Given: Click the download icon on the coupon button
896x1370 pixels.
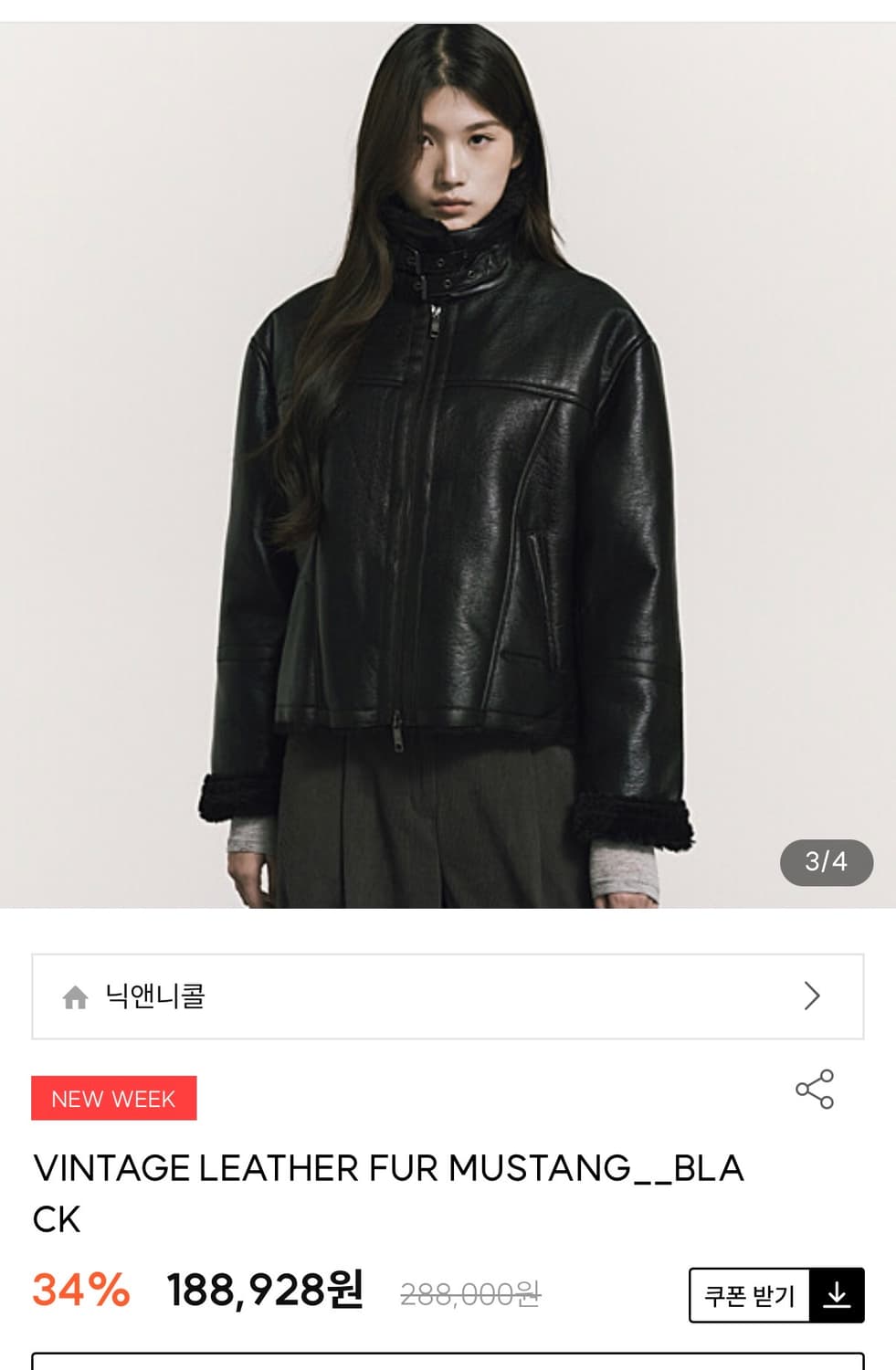Looking at the screenshot, I should (838, 1295).
